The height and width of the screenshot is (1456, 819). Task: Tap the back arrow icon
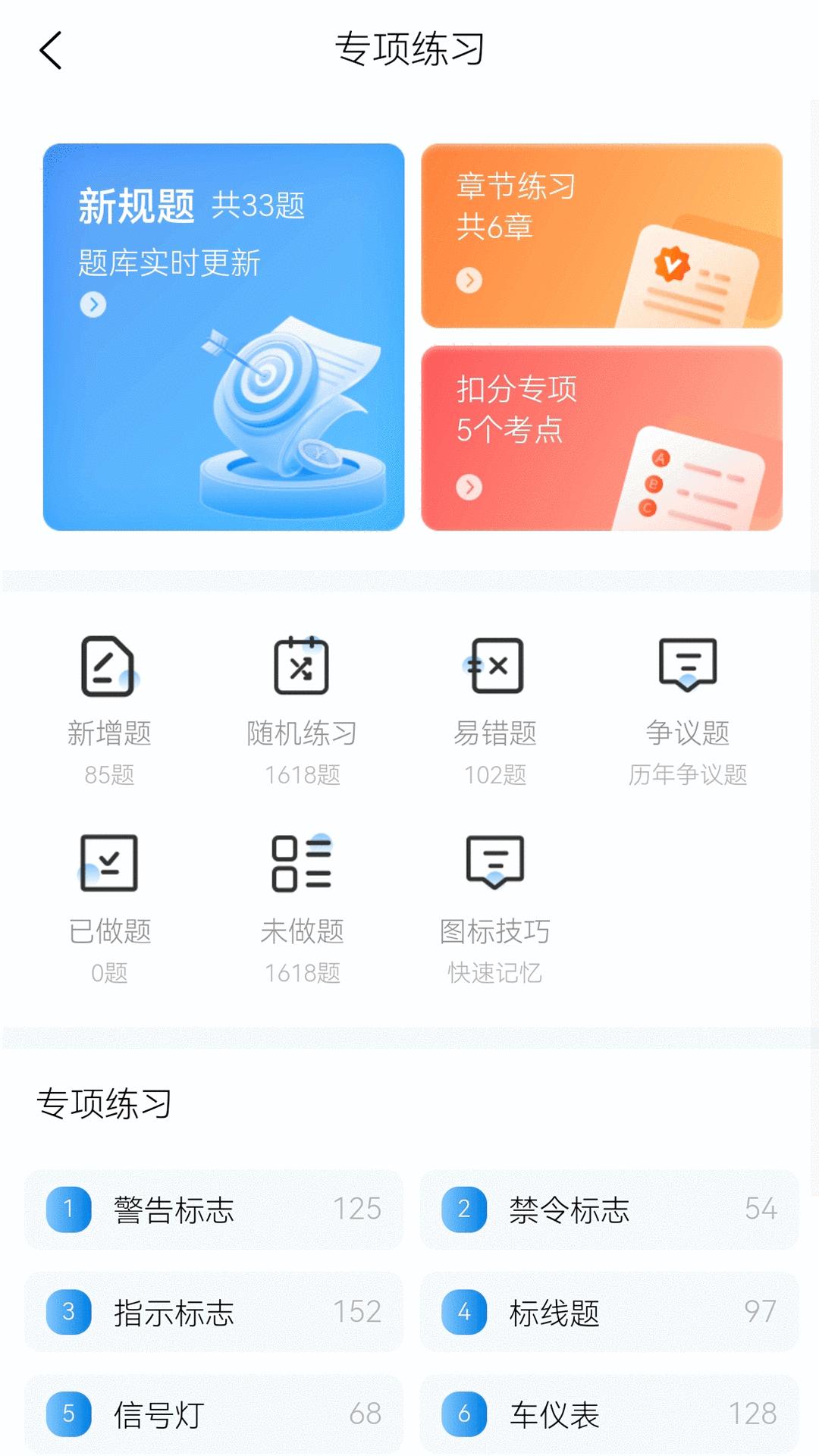point(49,50)
